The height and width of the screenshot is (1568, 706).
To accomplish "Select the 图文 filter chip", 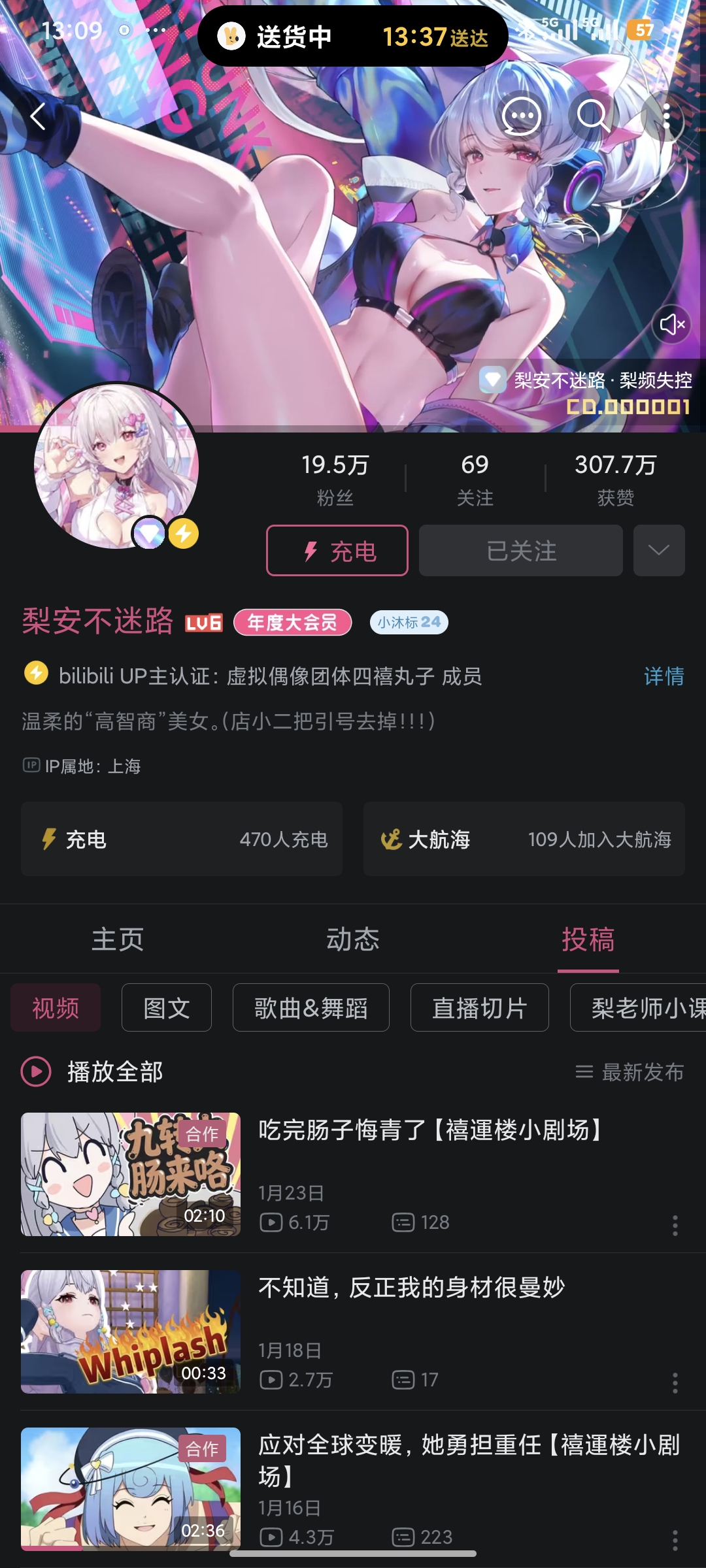I will (167, 1008).
